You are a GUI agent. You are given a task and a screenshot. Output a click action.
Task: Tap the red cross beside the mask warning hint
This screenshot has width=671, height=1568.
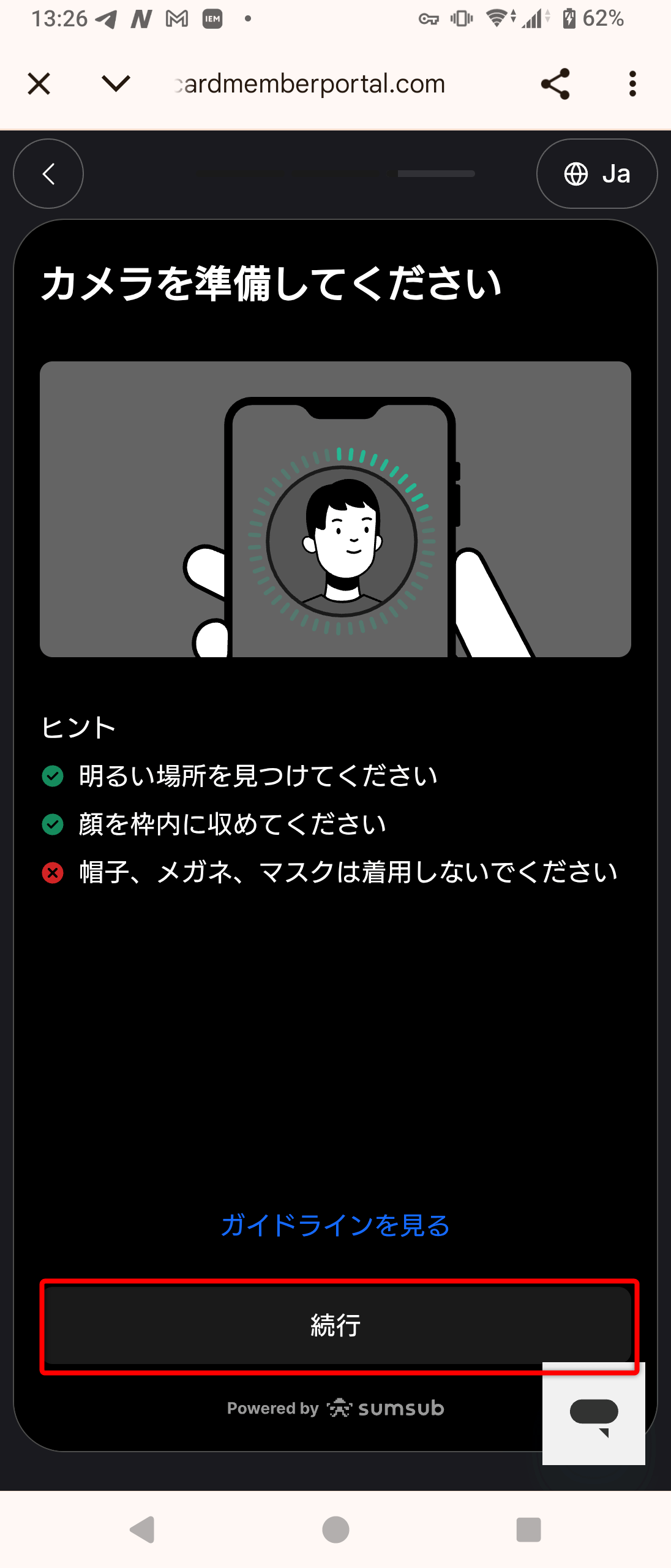click(52, 872)
